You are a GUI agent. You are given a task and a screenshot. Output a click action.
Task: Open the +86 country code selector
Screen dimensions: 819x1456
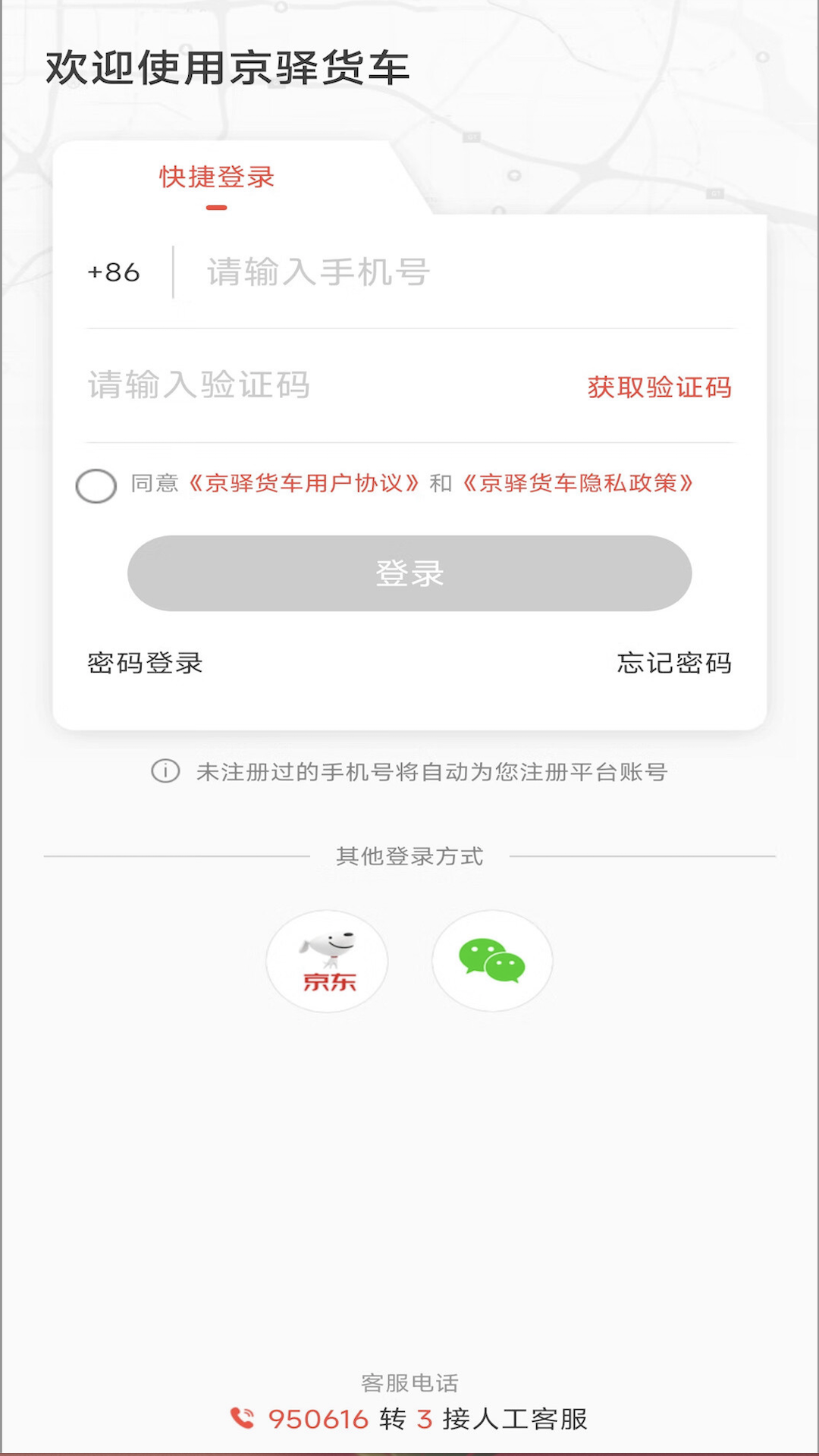(114, 272)
